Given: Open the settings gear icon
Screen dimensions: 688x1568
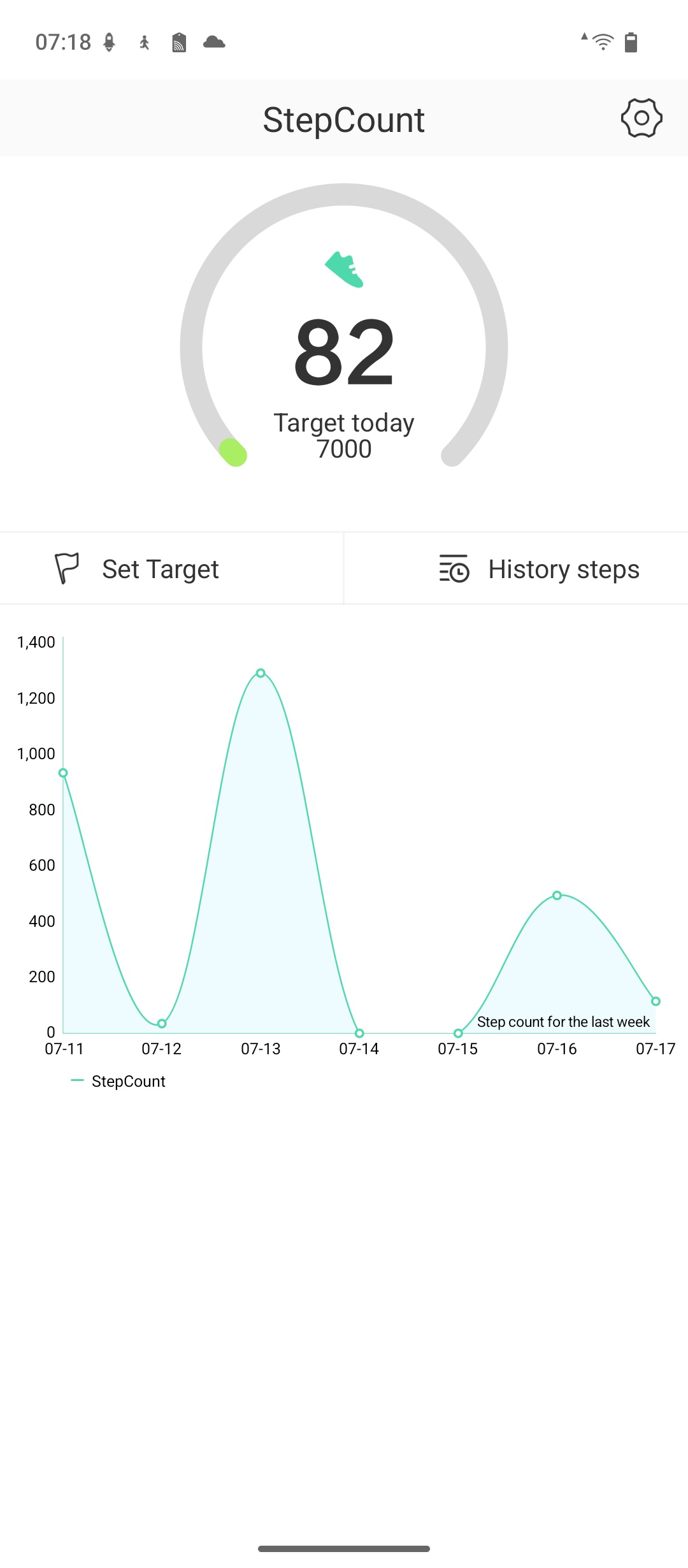Looking at the screenshot, I should coord(641,118).
